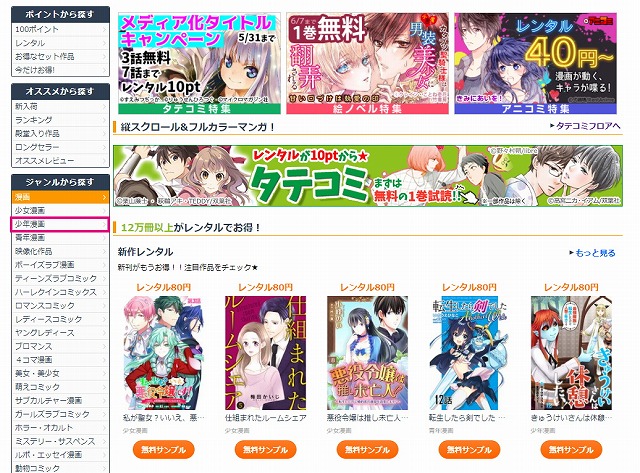Open the ランキング list
The height and width of the screenshot is (473, 640).
(32, 118)
